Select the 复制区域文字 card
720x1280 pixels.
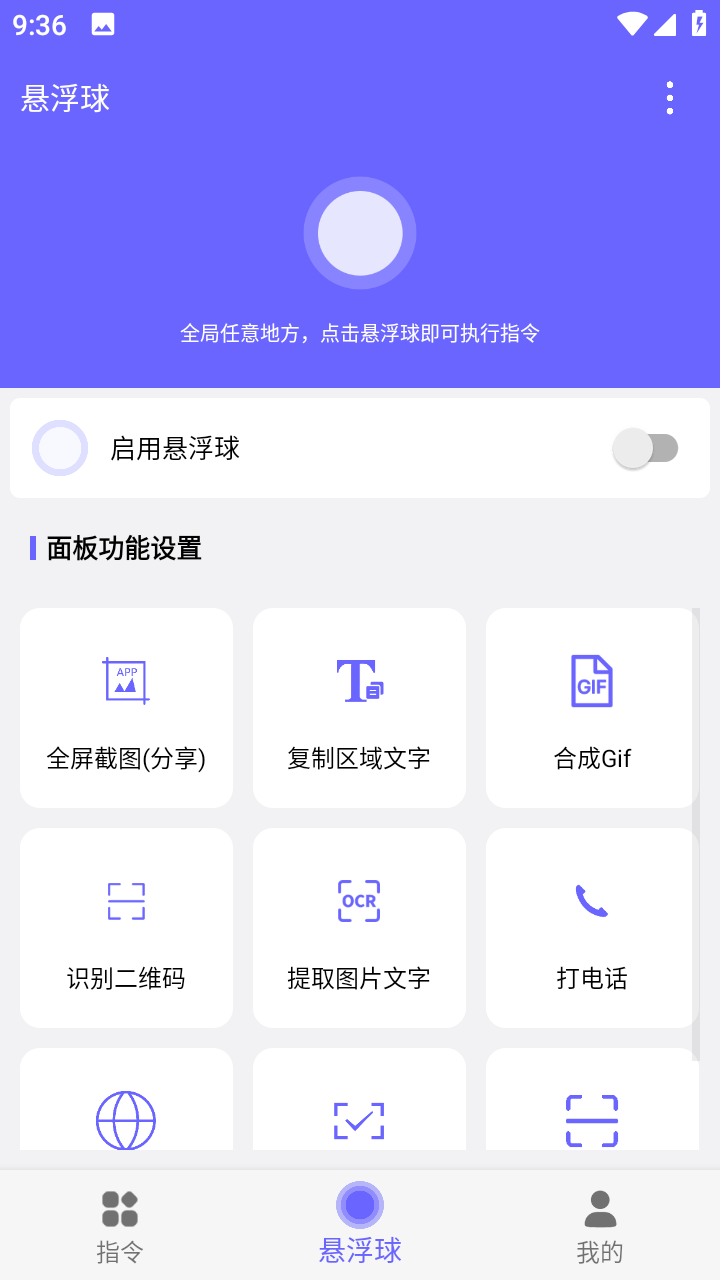pyautogui.click(x=359, y=707)
